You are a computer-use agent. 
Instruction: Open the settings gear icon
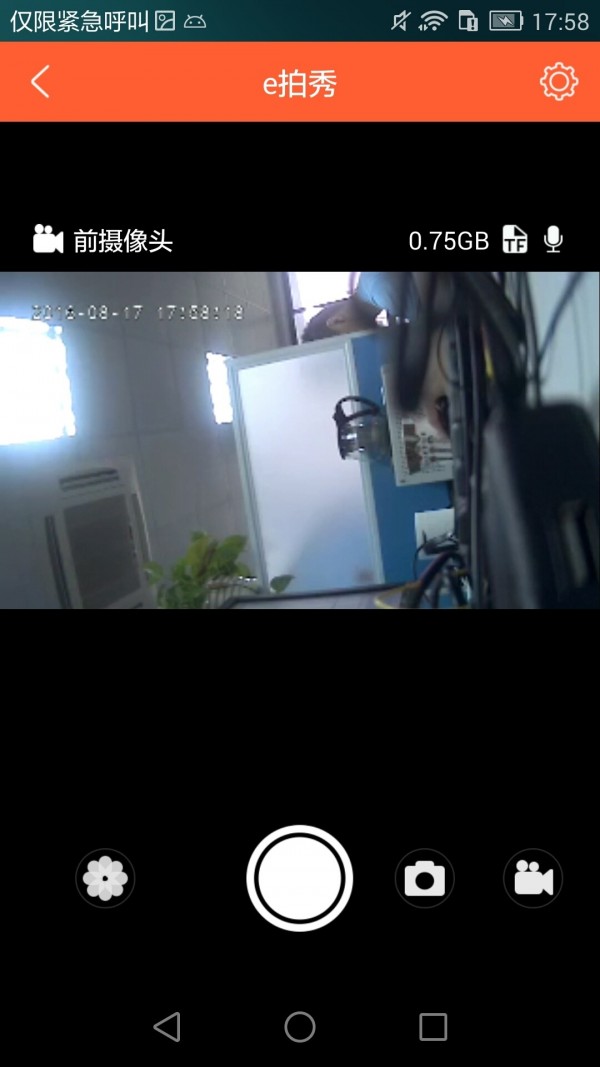(x=558, y=82)
